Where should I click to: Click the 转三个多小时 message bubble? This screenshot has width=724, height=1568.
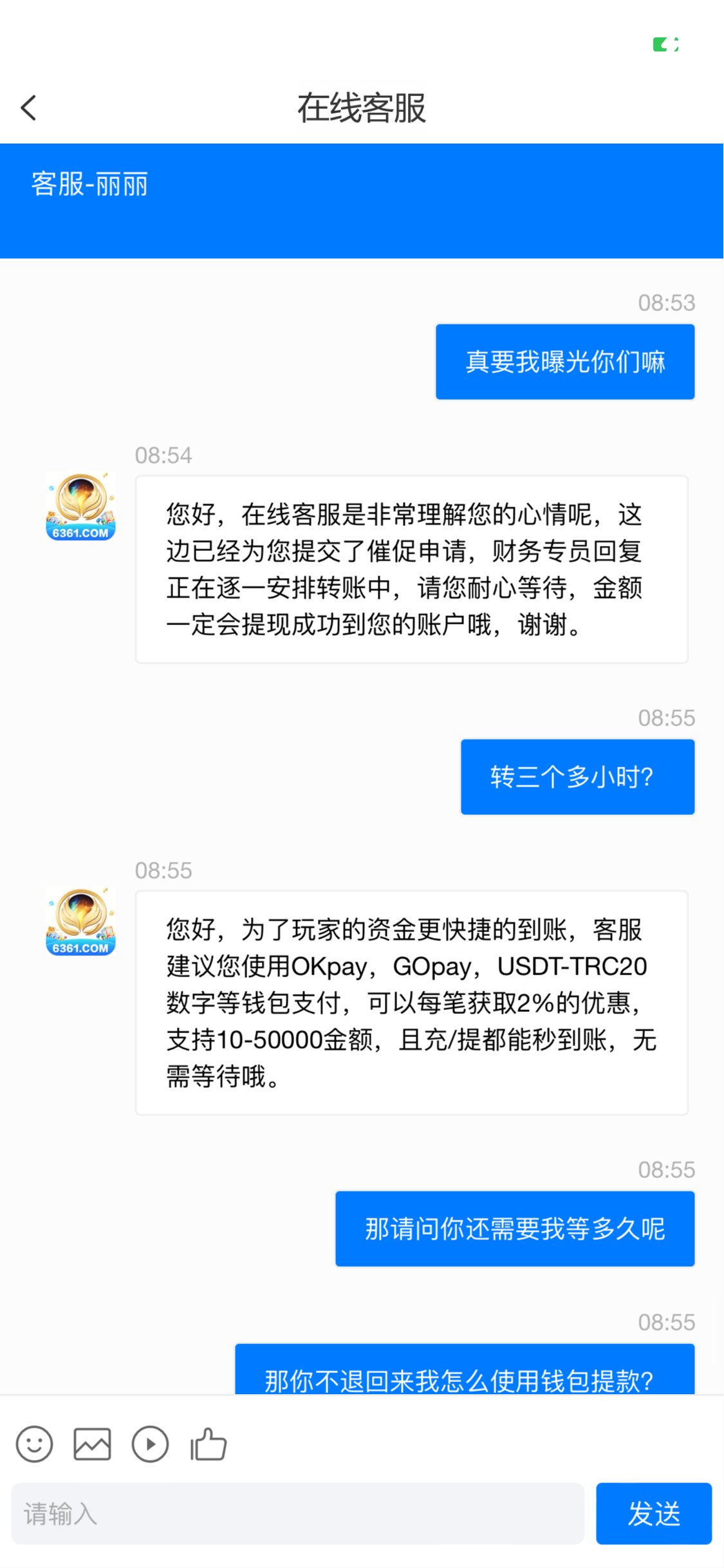[577, 776]
